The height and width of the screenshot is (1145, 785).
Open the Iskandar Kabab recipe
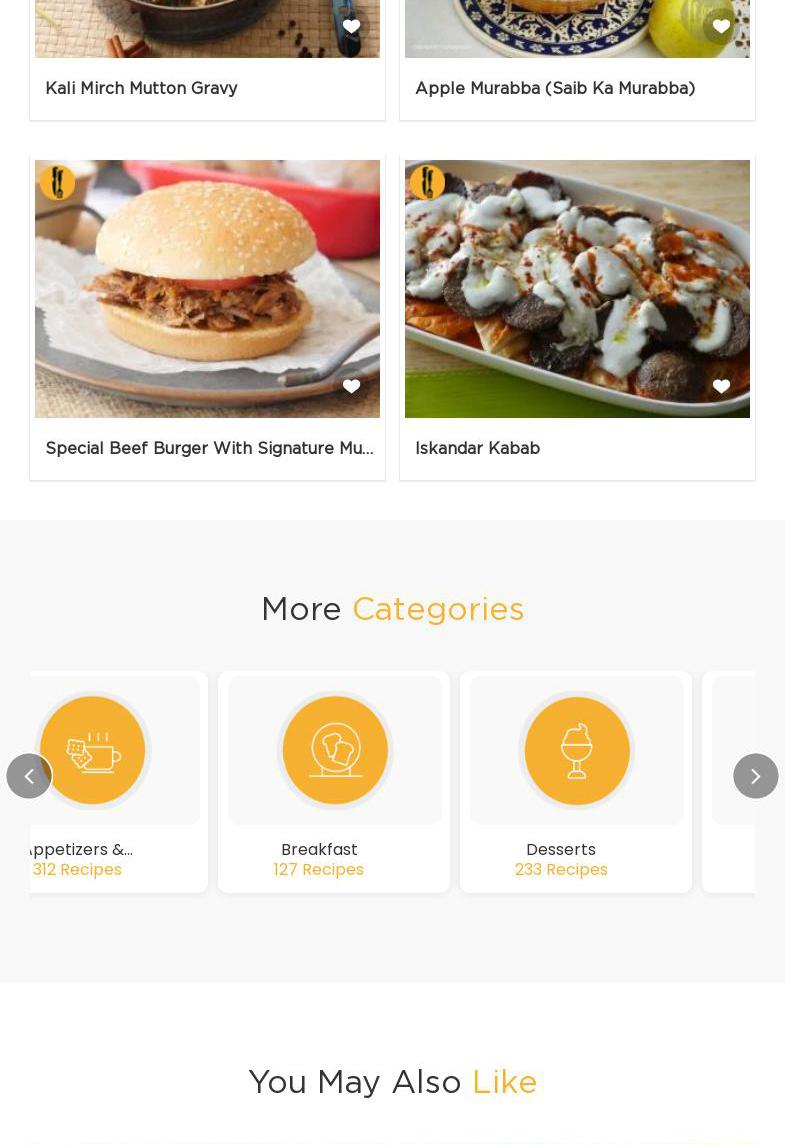point(477,448)
